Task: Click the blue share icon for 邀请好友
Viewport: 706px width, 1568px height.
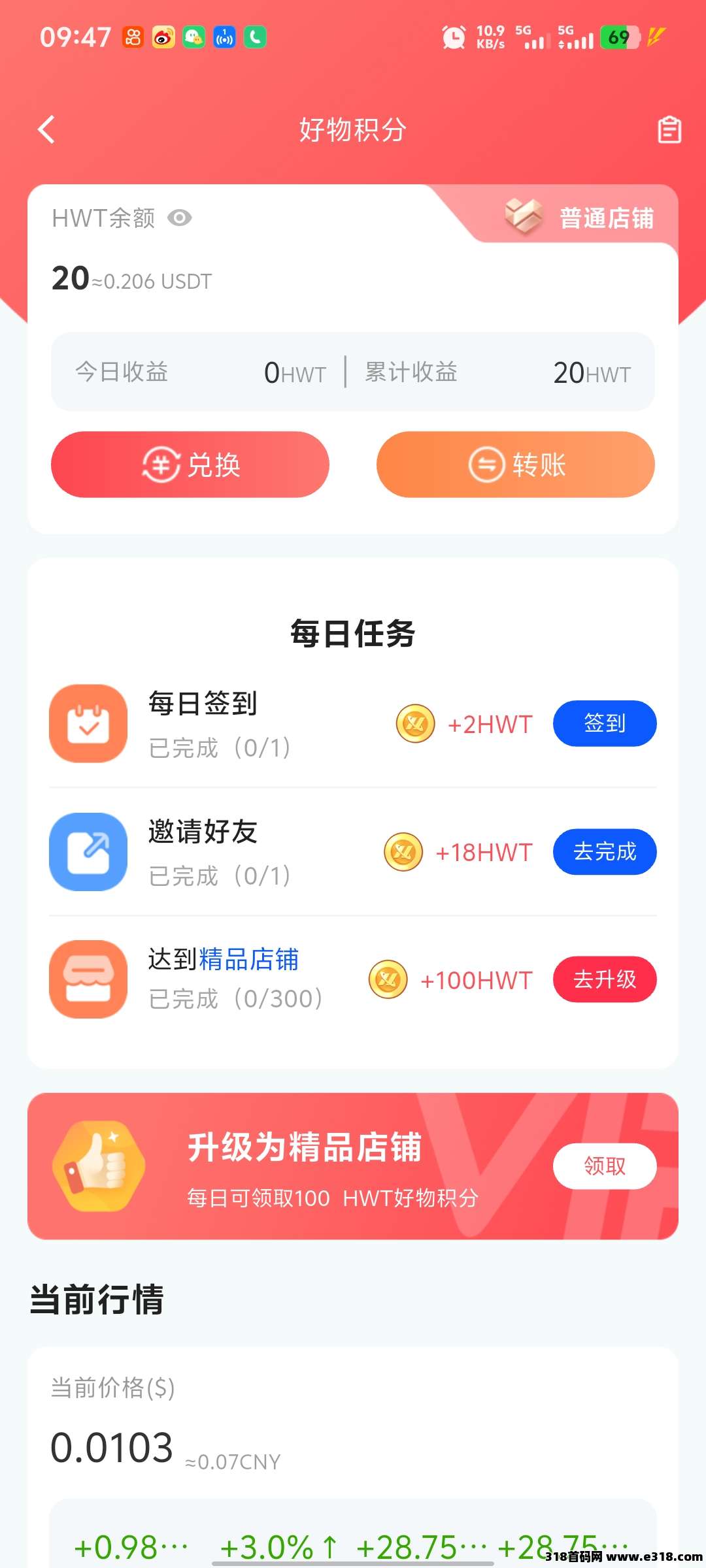Action: click(88, 851)
